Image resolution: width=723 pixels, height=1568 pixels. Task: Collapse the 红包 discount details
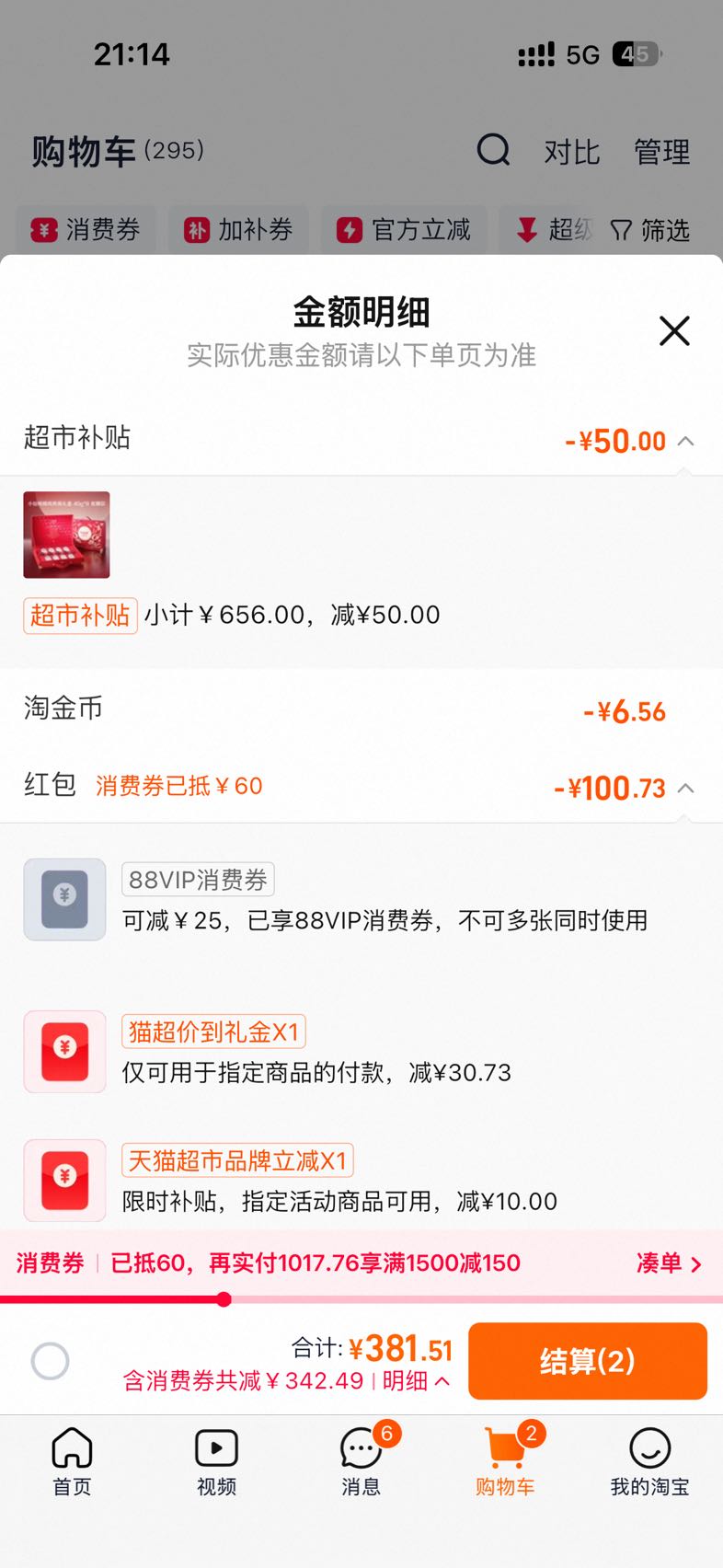685,789
